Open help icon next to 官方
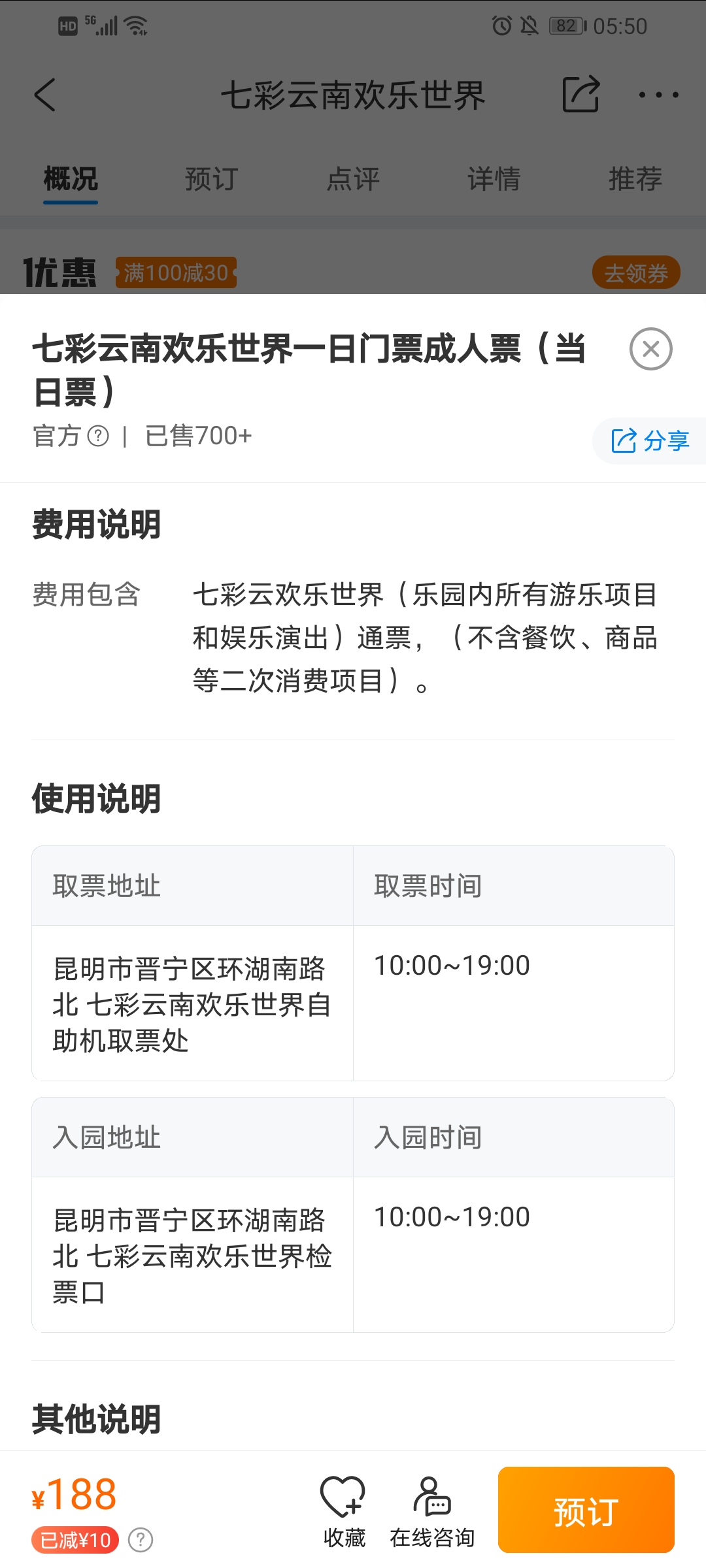Screen dimensions: 706x1568 98,436
